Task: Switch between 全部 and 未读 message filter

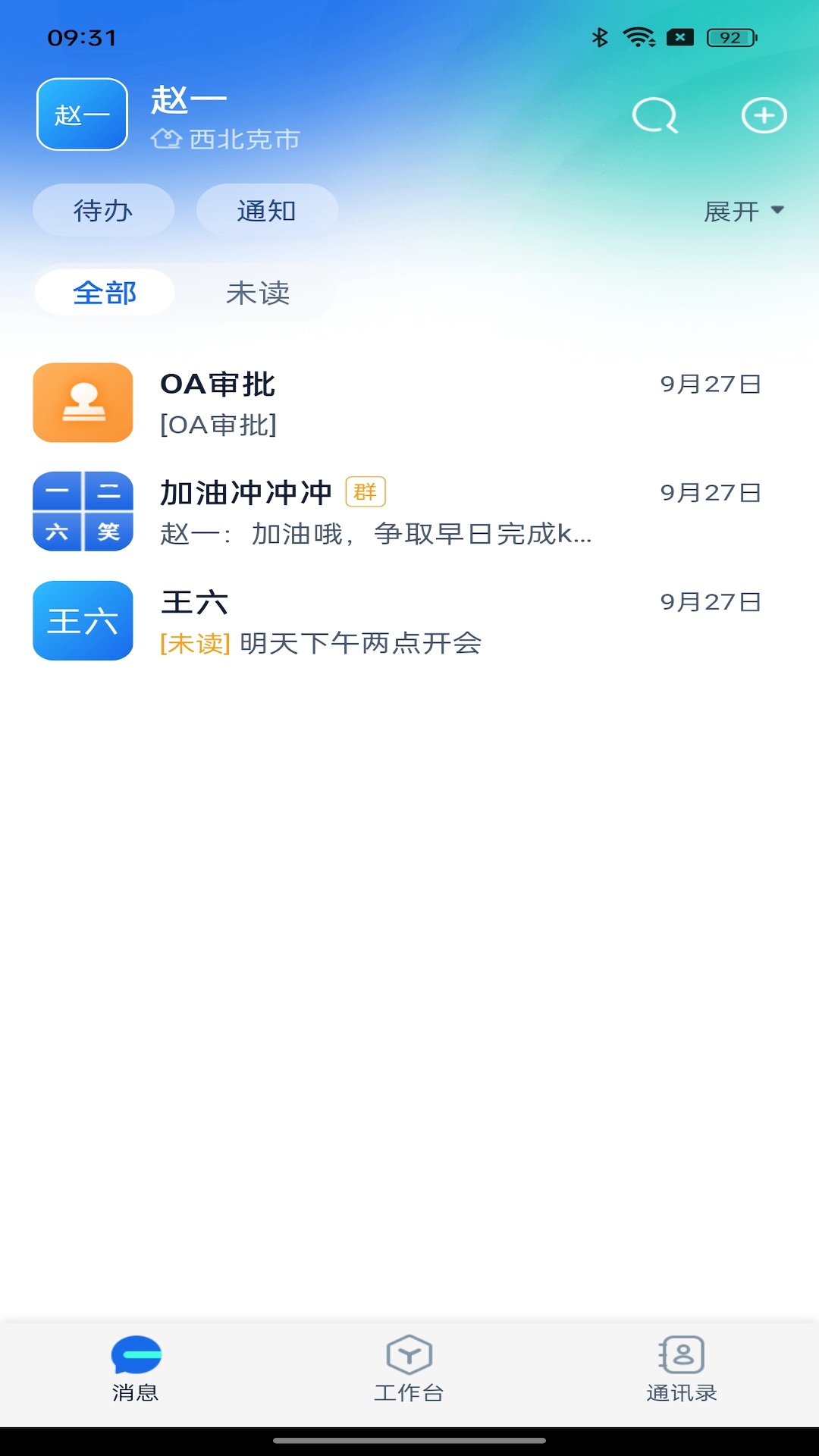Action: [x=258, y=293]
